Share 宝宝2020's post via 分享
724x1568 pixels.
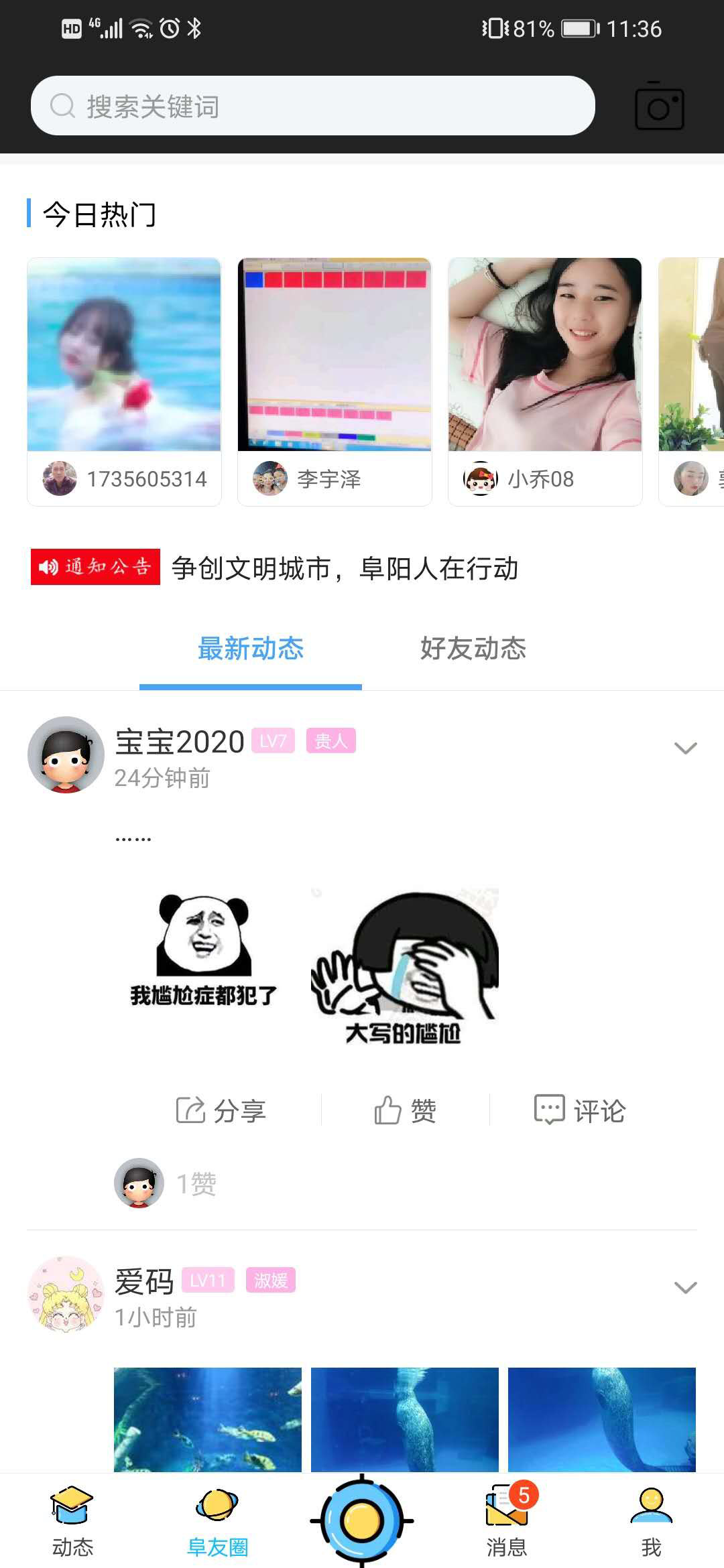tap(221, 1110)
